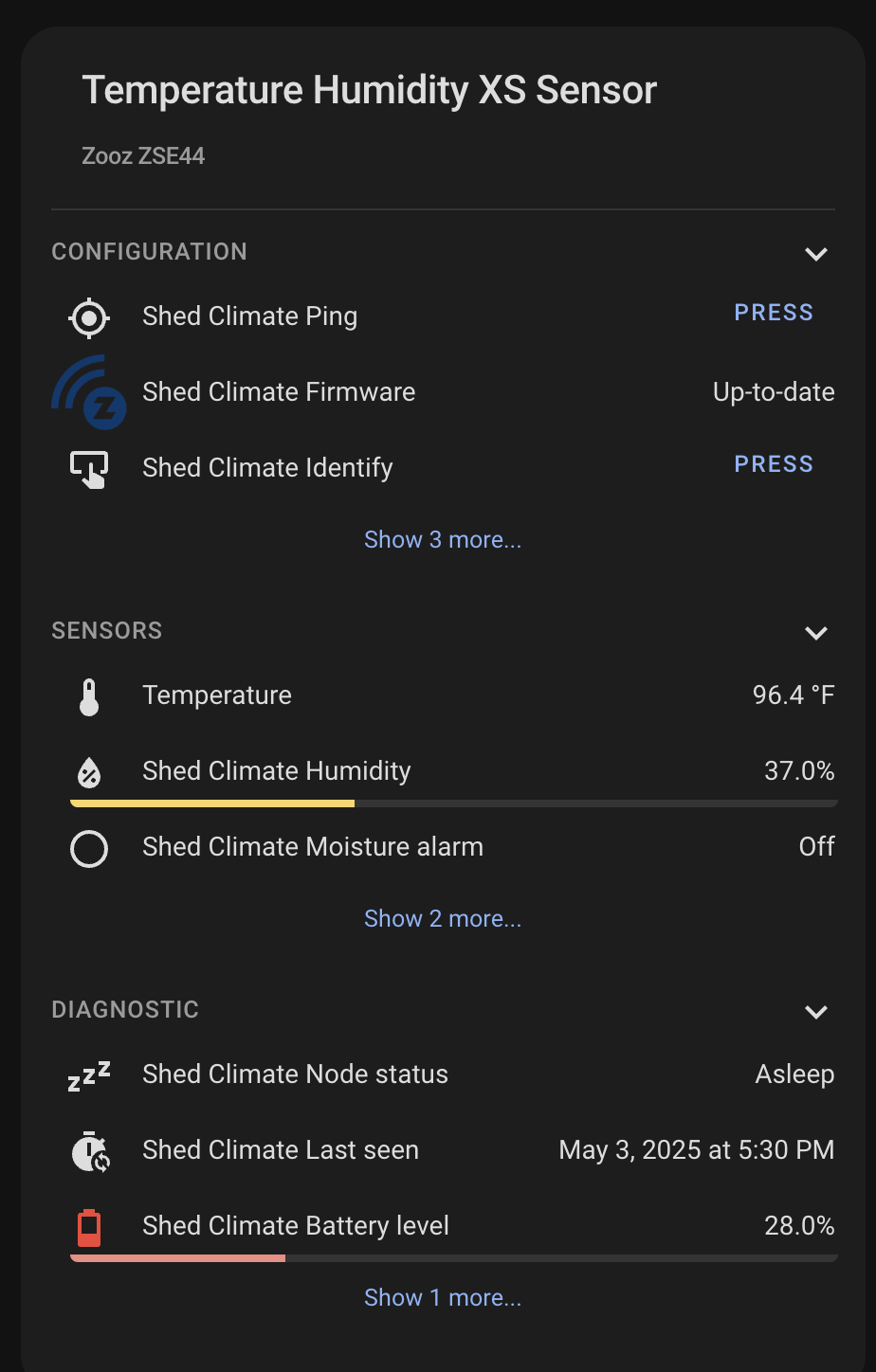Click the Last seen clock icon
Viewport: 876px width, 1372px height.
pyautogui.click(x=88, y=1150)
